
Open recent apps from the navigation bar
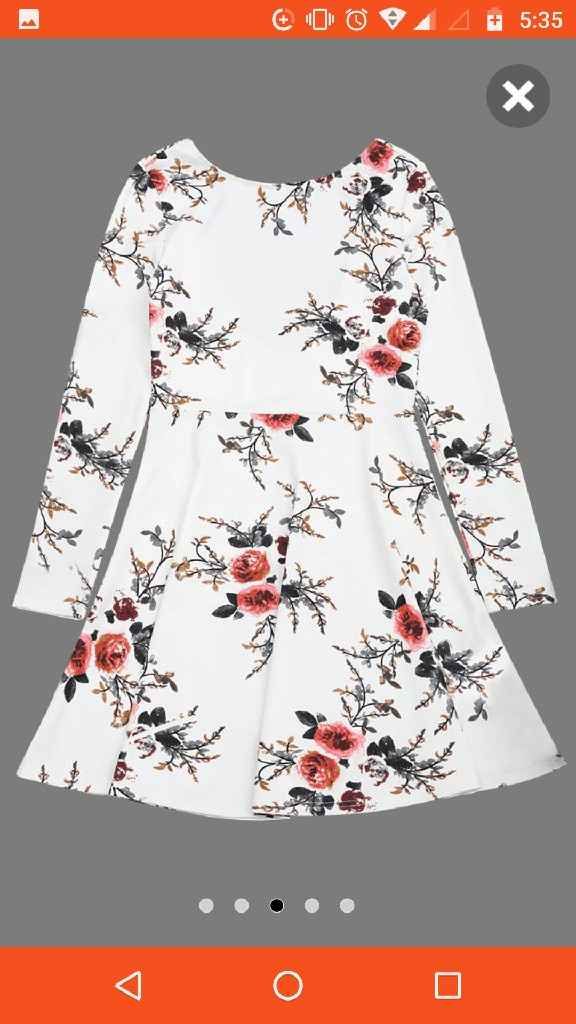point(448,985)
